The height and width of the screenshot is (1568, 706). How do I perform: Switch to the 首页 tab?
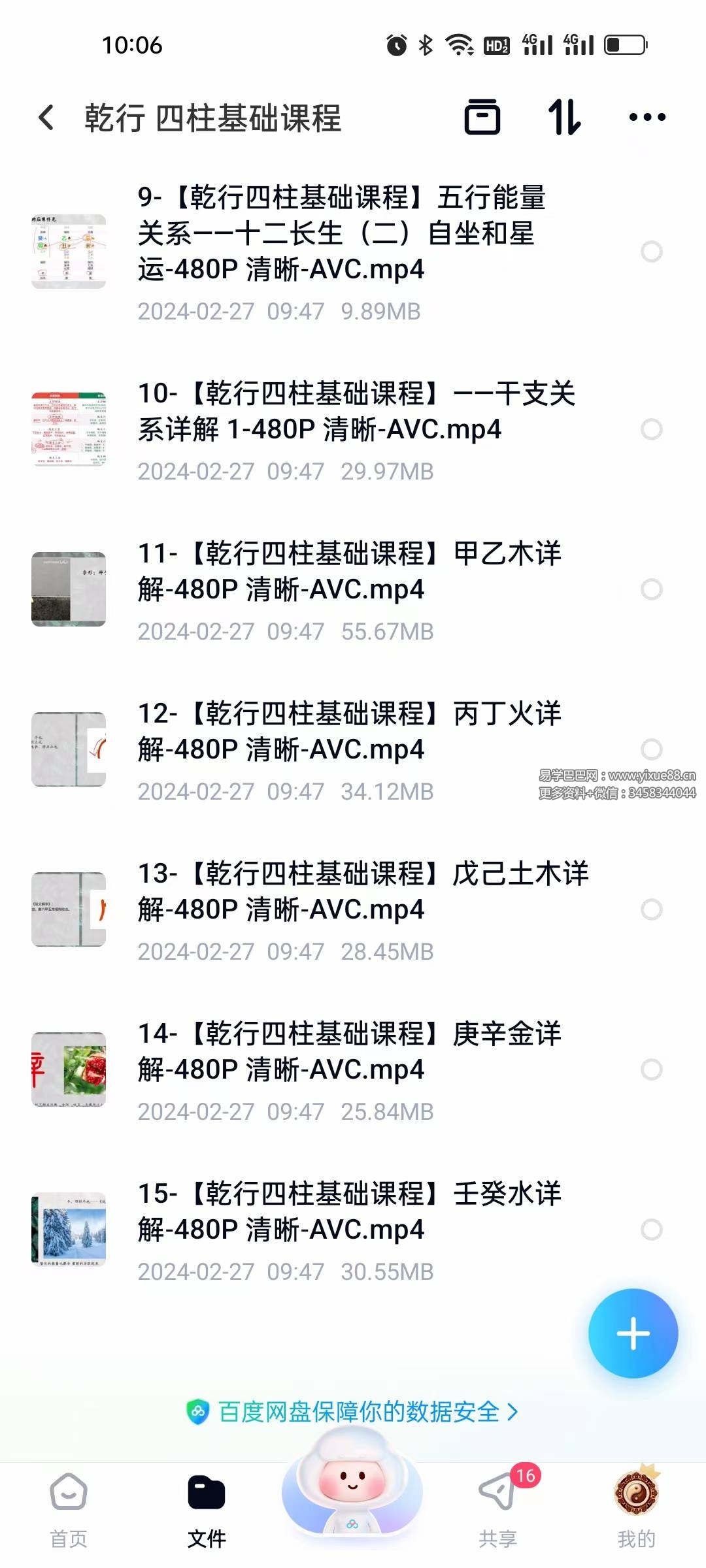69,1509
